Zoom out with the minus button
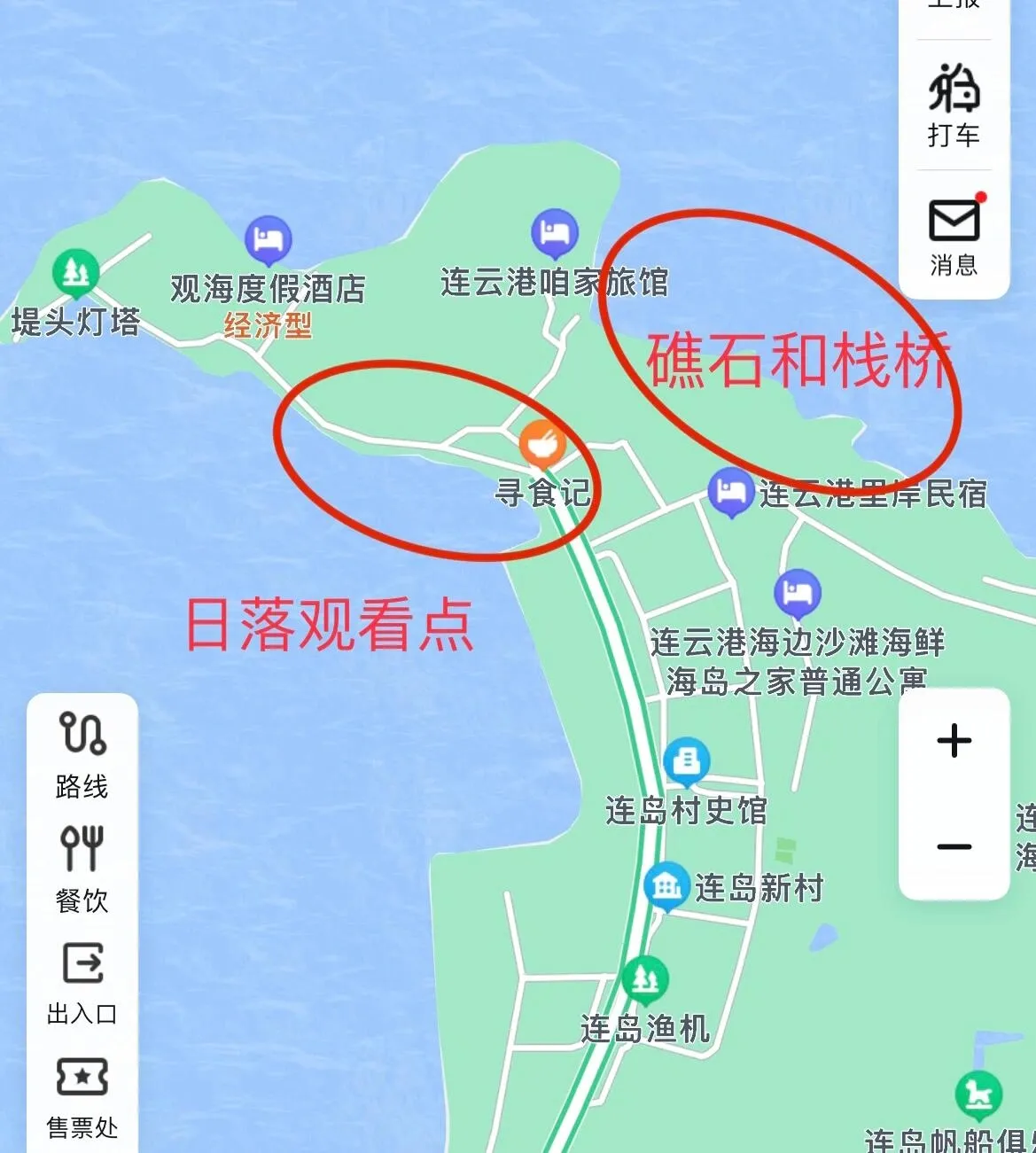1036x1153 pixels. (x=954, y=846)
